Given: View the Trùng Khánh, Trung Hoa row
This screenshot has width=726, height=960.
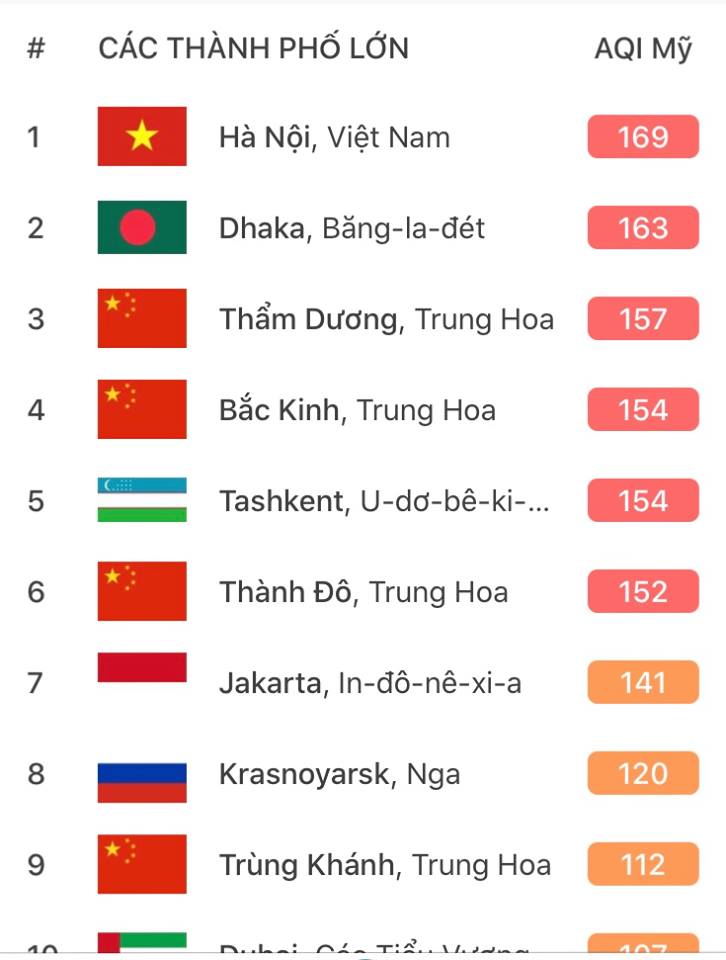Looking at the screenshot, I should 385,865.
